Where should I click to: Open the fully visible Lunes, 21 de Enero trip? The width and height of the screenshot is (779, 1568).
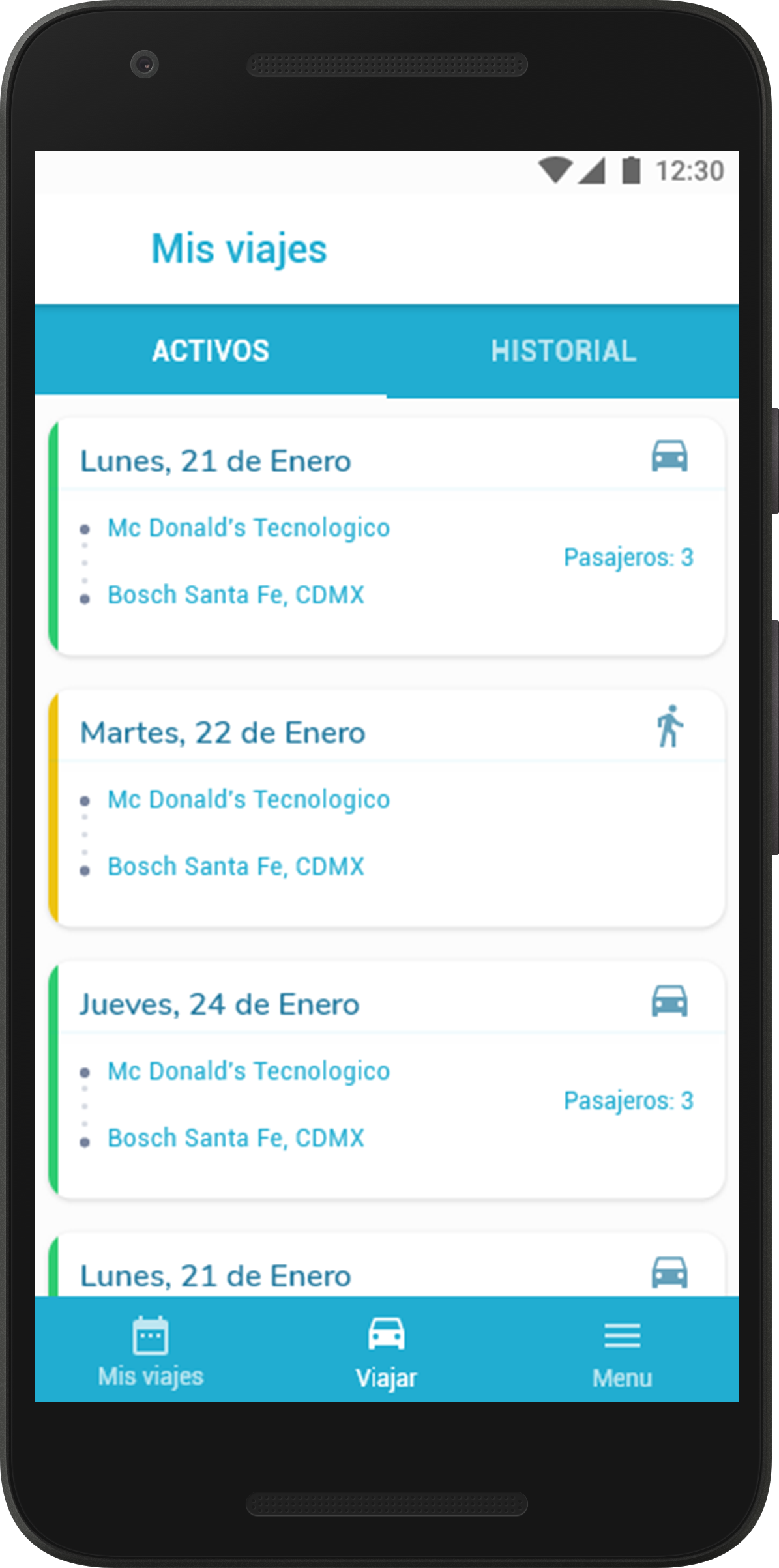click(x=386, y=536)
